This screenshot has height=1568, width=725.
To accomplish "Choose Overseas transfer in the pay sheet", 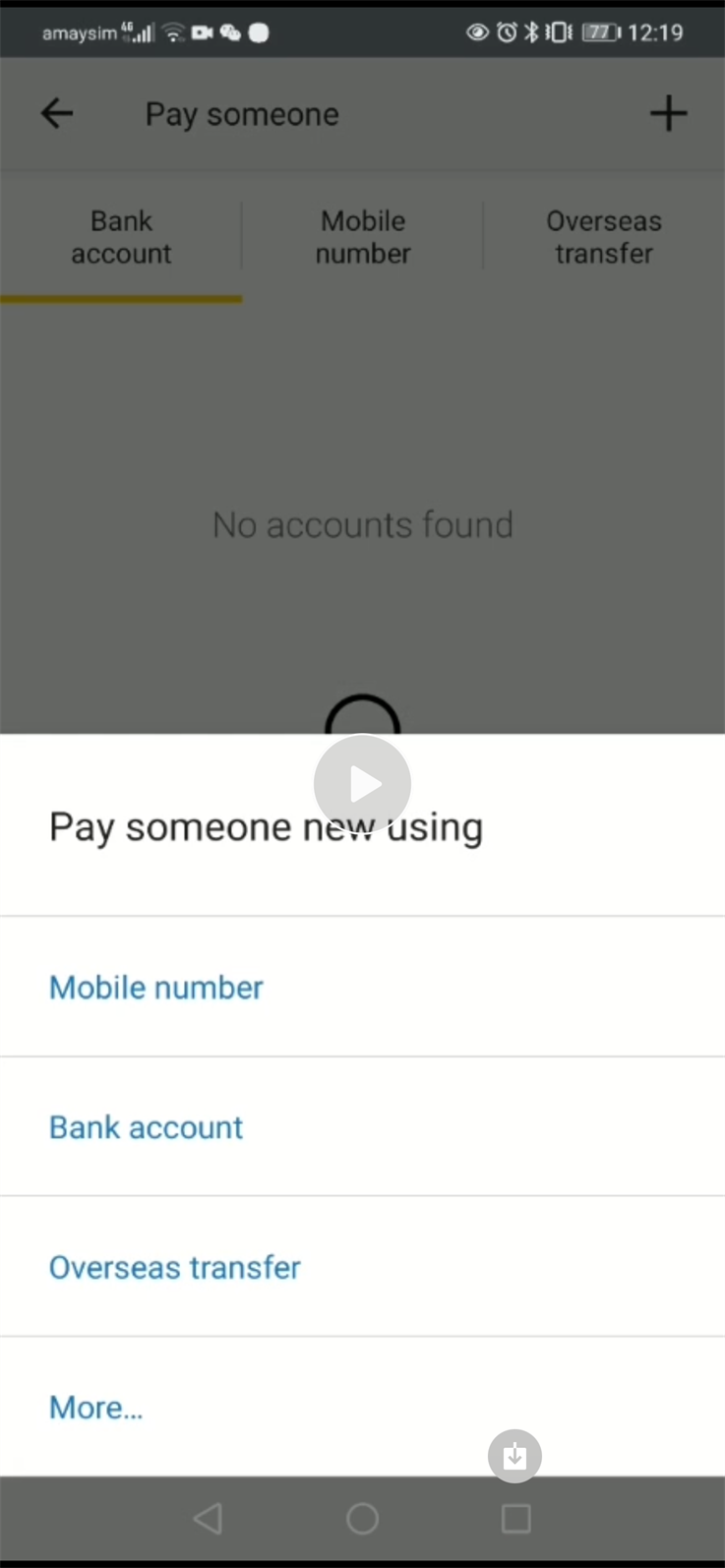I will pos(362,1267).
